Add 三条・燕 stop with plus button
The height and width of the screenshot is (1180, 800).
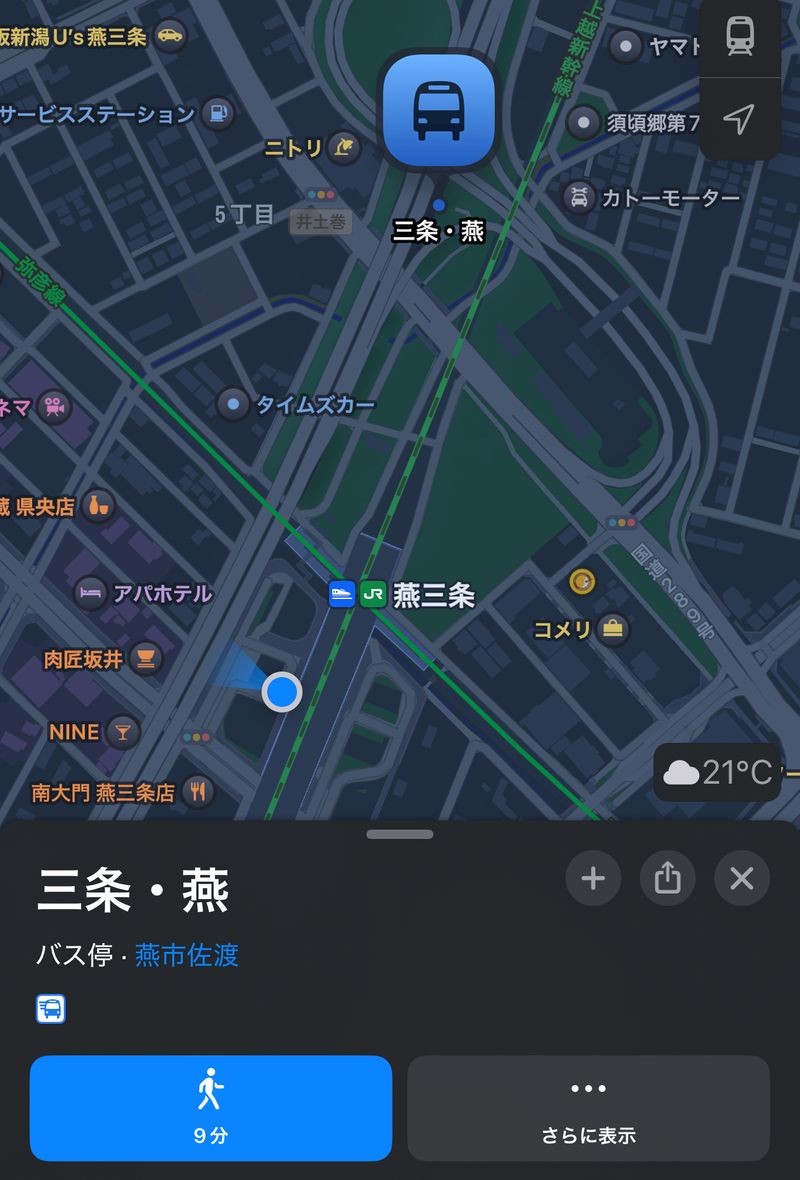pyautogui.click(x=593, y=879)
